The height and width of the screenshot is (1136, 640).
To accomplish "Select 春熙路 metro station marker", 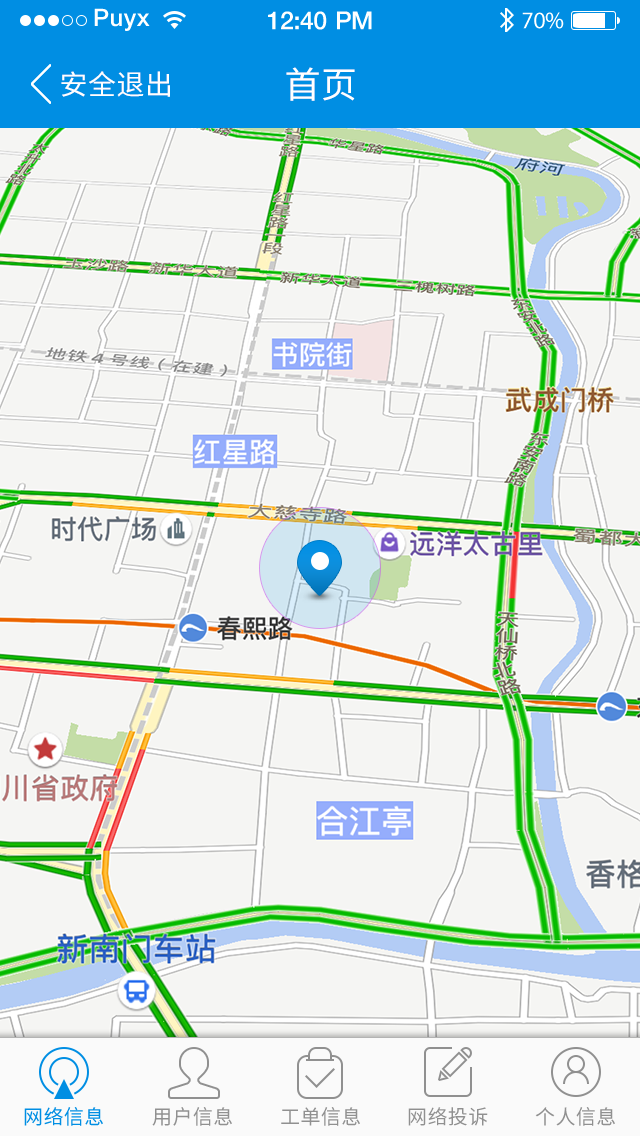I will pos(193,628).
